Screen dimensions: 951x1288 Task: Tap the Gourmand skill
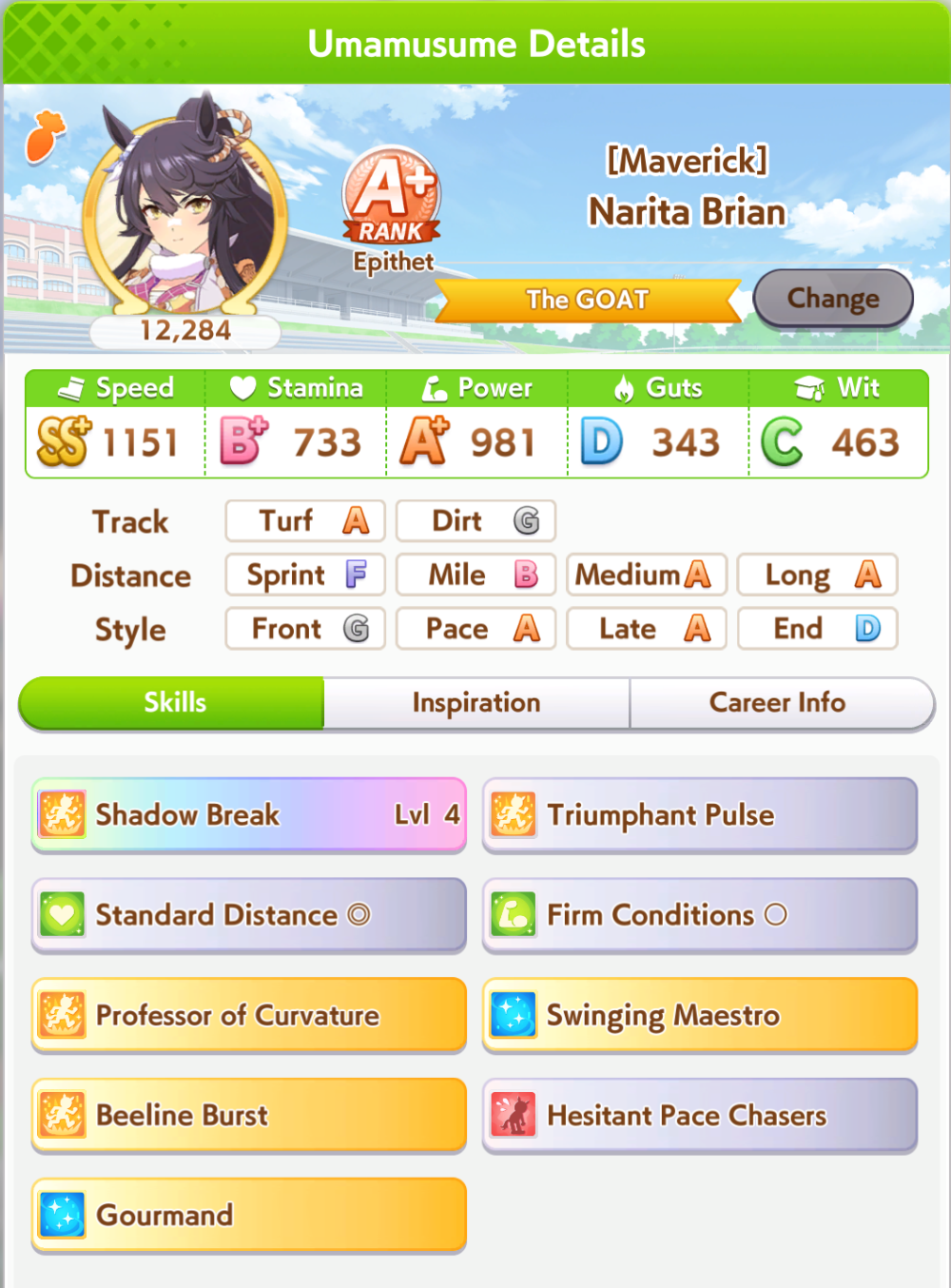point(249,1215)
